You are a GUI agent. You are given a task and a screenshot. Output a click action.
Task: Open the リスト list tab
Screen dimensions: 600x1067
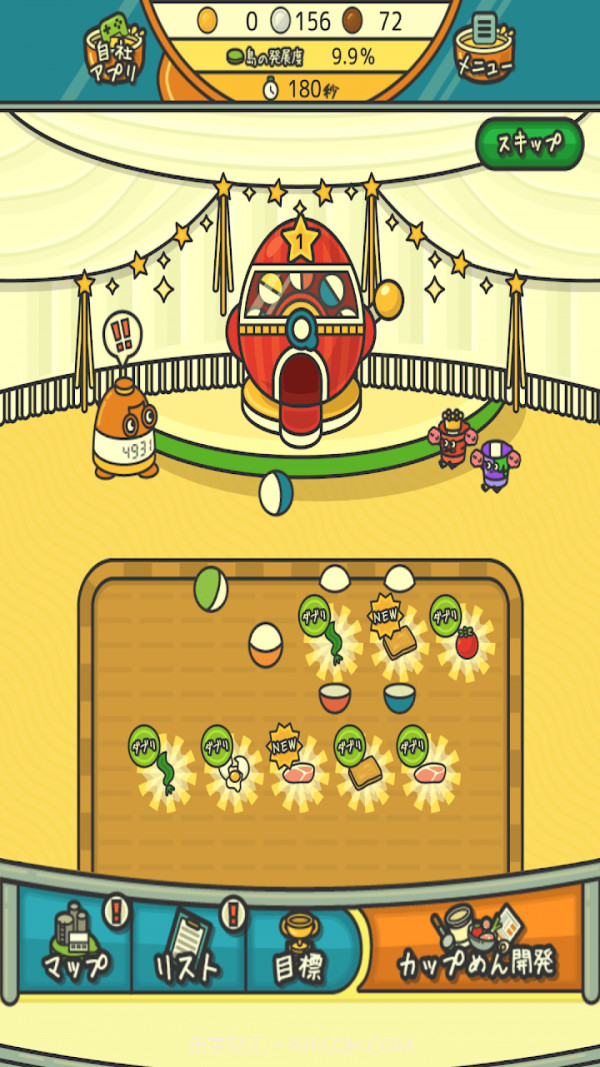(188, 945)
